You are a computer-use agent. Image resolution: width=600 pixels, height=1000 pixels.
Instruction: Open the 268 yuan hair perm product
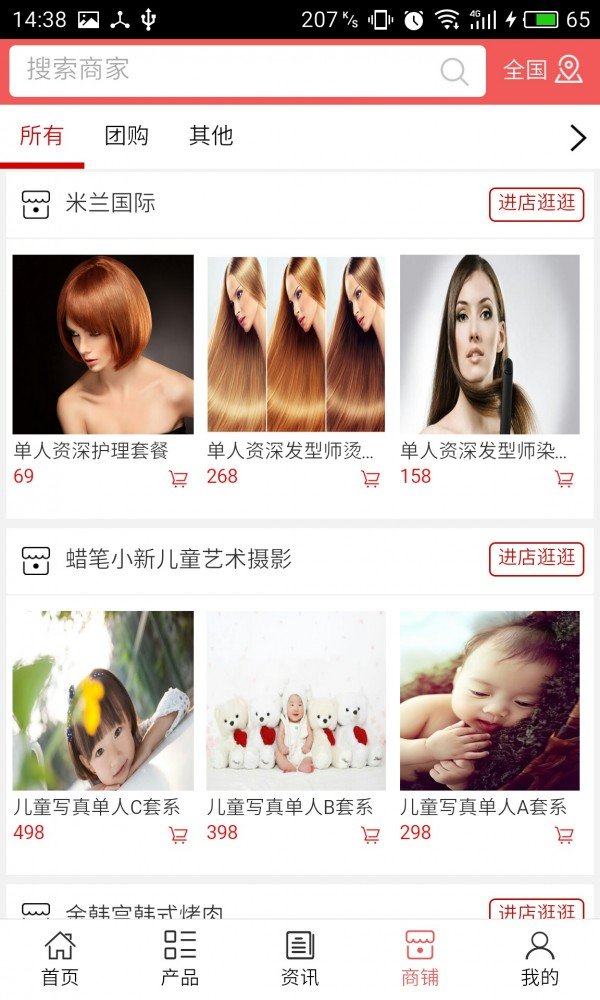point(296,343)
